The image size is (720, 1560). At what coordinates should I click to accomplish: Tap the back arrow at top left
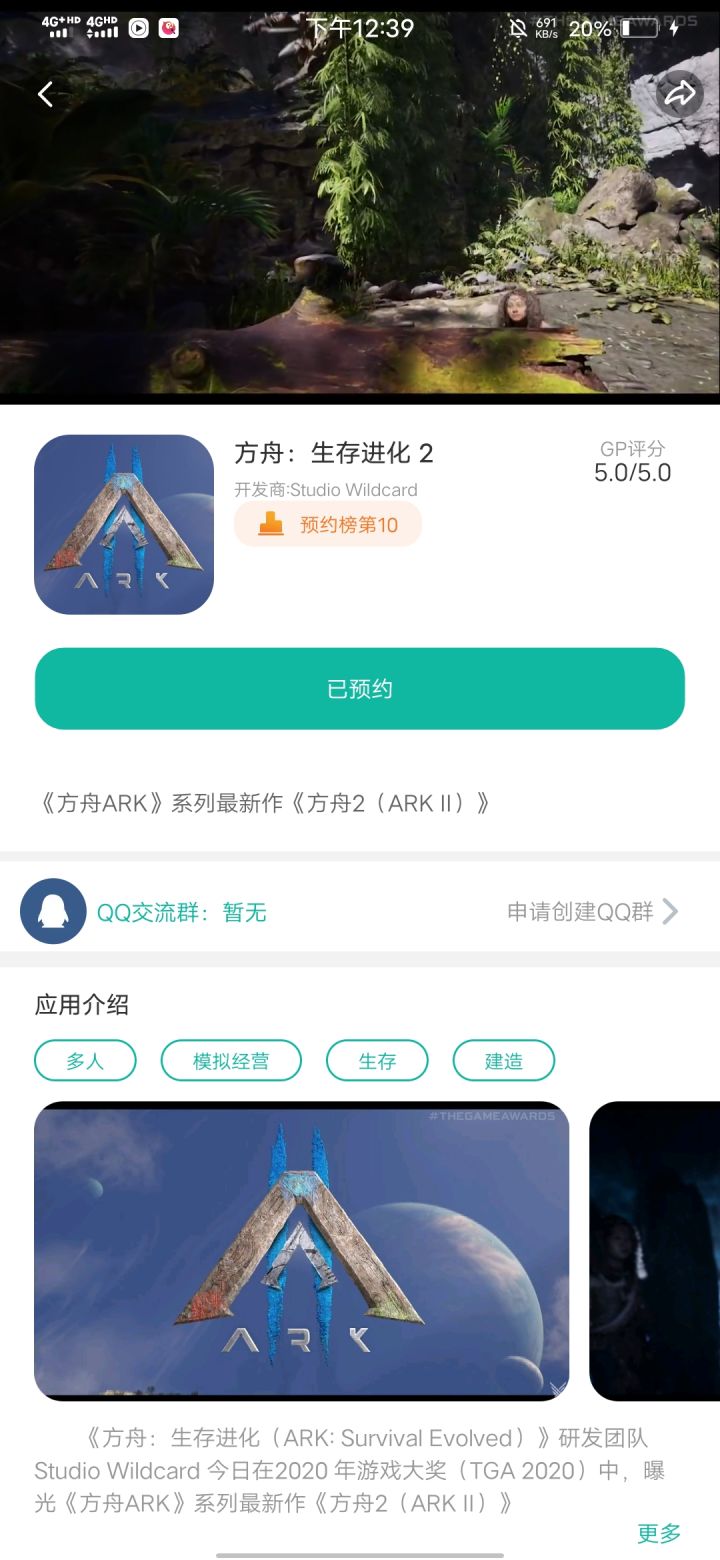click(44, 93)
